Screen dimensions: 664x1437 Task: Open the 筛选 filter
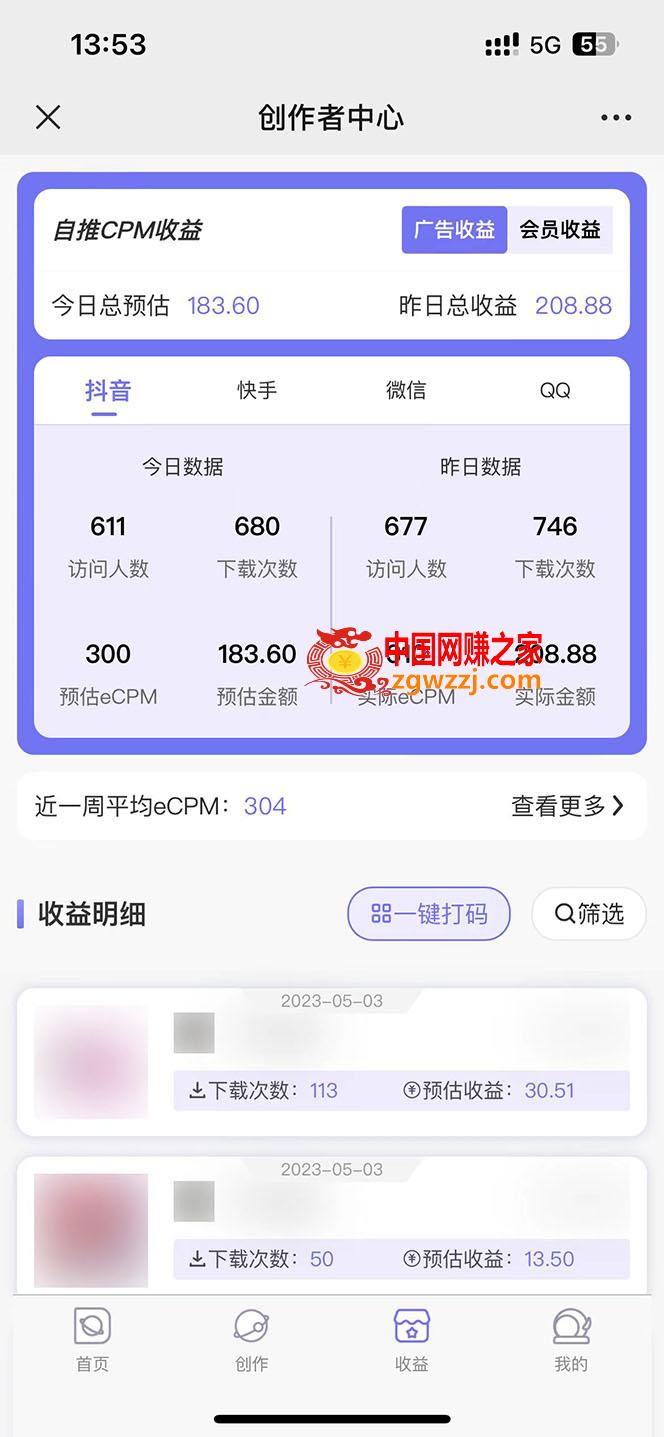[589, 913]
